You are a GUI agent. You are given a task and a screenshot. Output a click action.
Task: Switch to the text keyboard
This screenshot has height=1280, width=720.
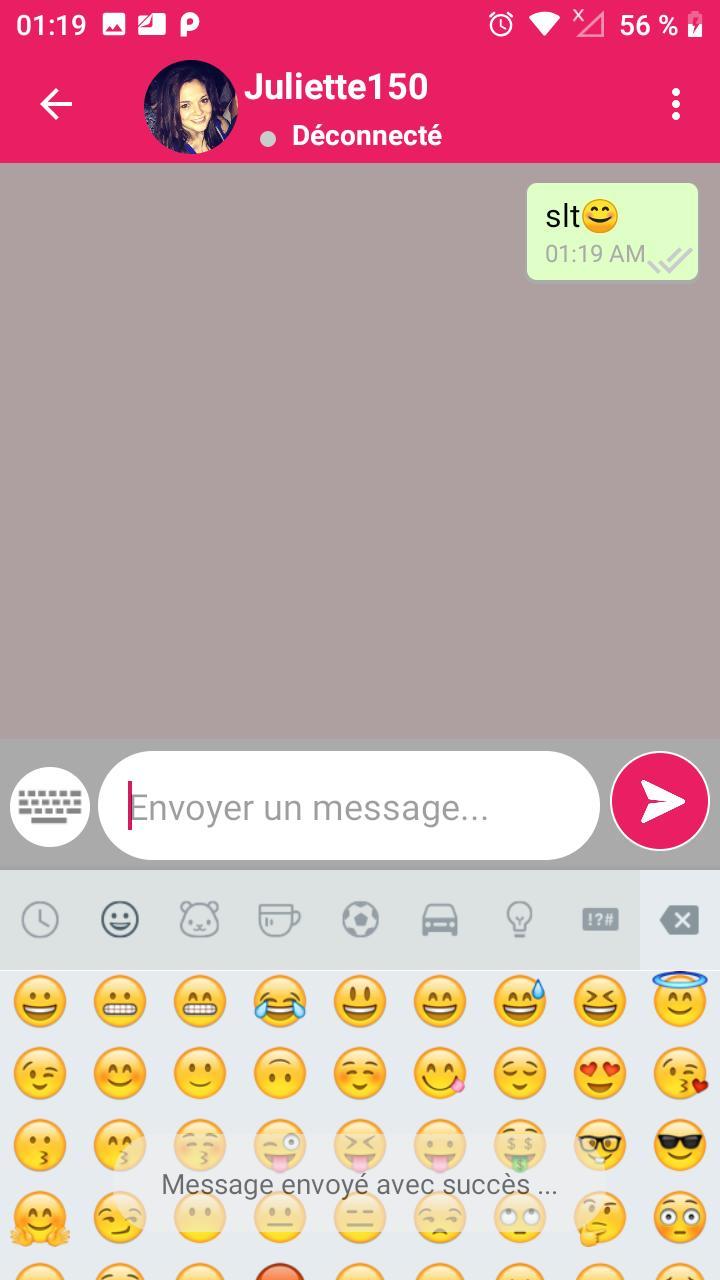coord(50,806)
